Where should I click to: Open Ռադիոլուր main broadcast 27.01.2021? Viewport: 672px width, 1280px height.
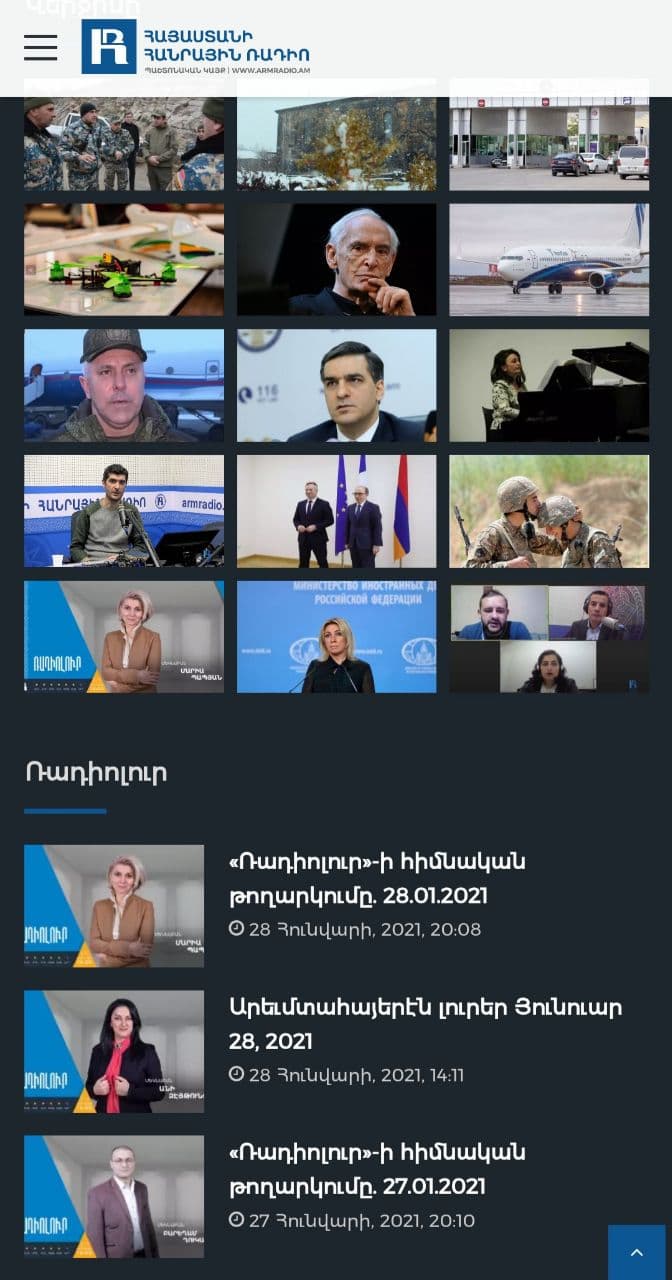click(377, 1169)
